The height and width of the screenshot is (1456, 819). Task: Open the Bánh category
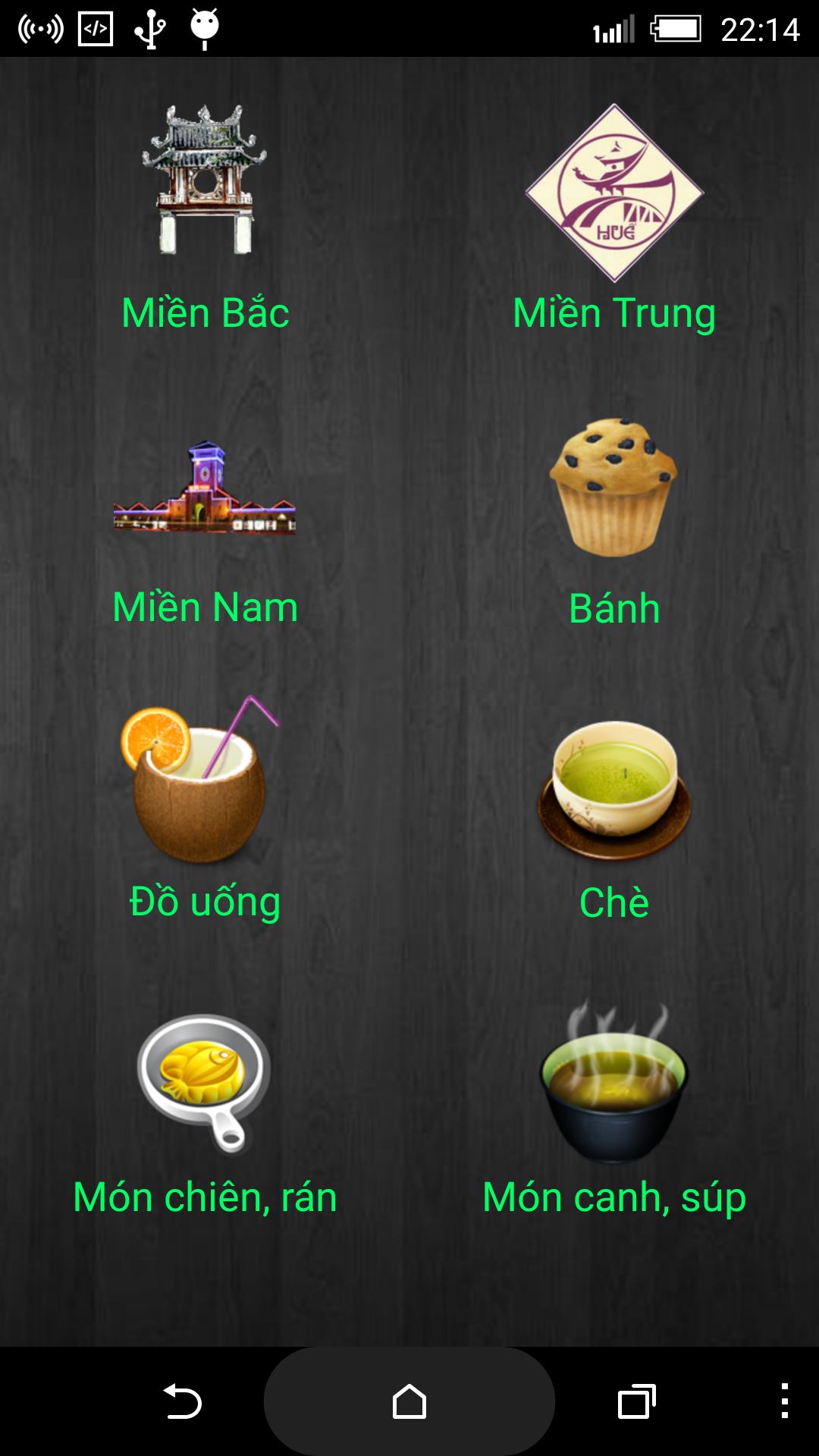pos(614,523)
